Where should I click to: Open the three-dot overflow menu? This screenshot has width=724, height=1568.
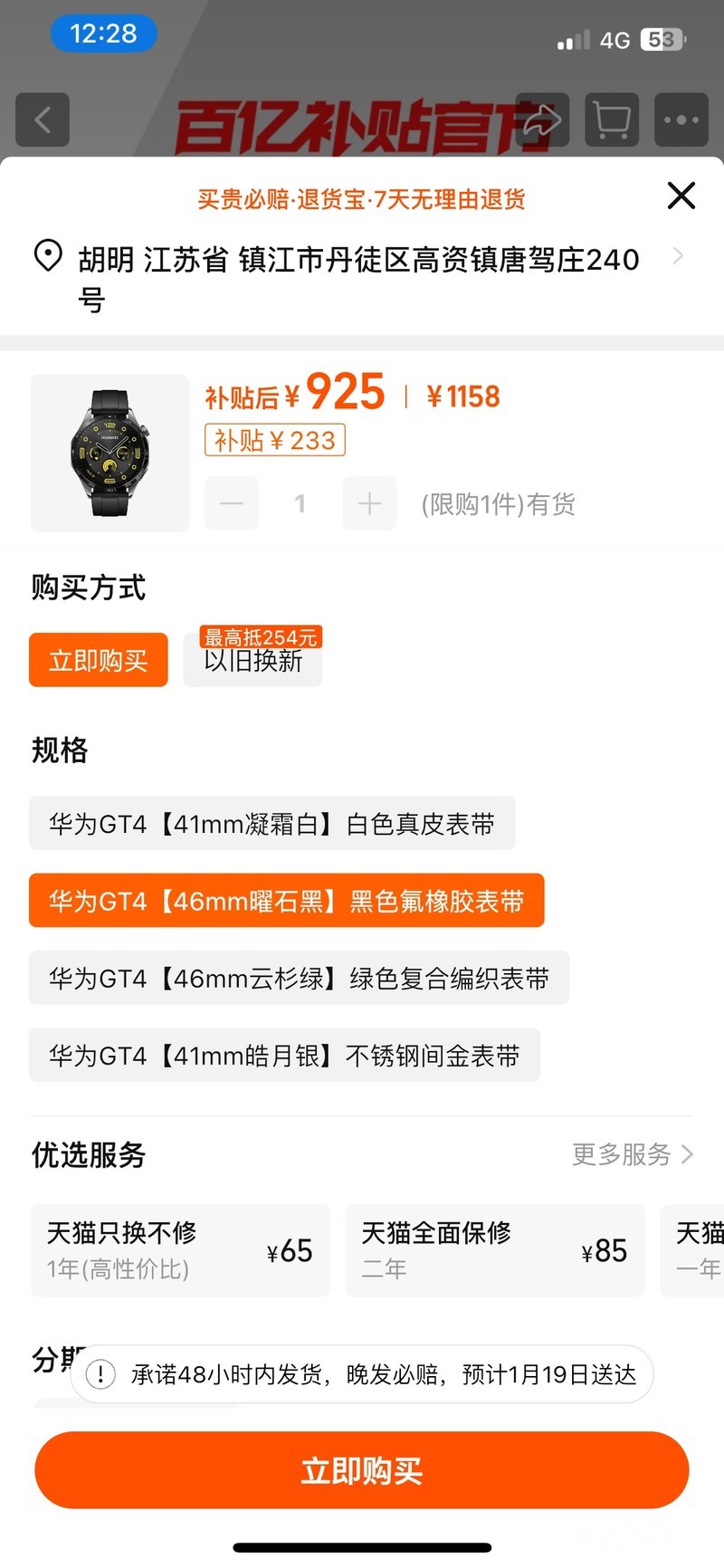[x=681, y=120]
